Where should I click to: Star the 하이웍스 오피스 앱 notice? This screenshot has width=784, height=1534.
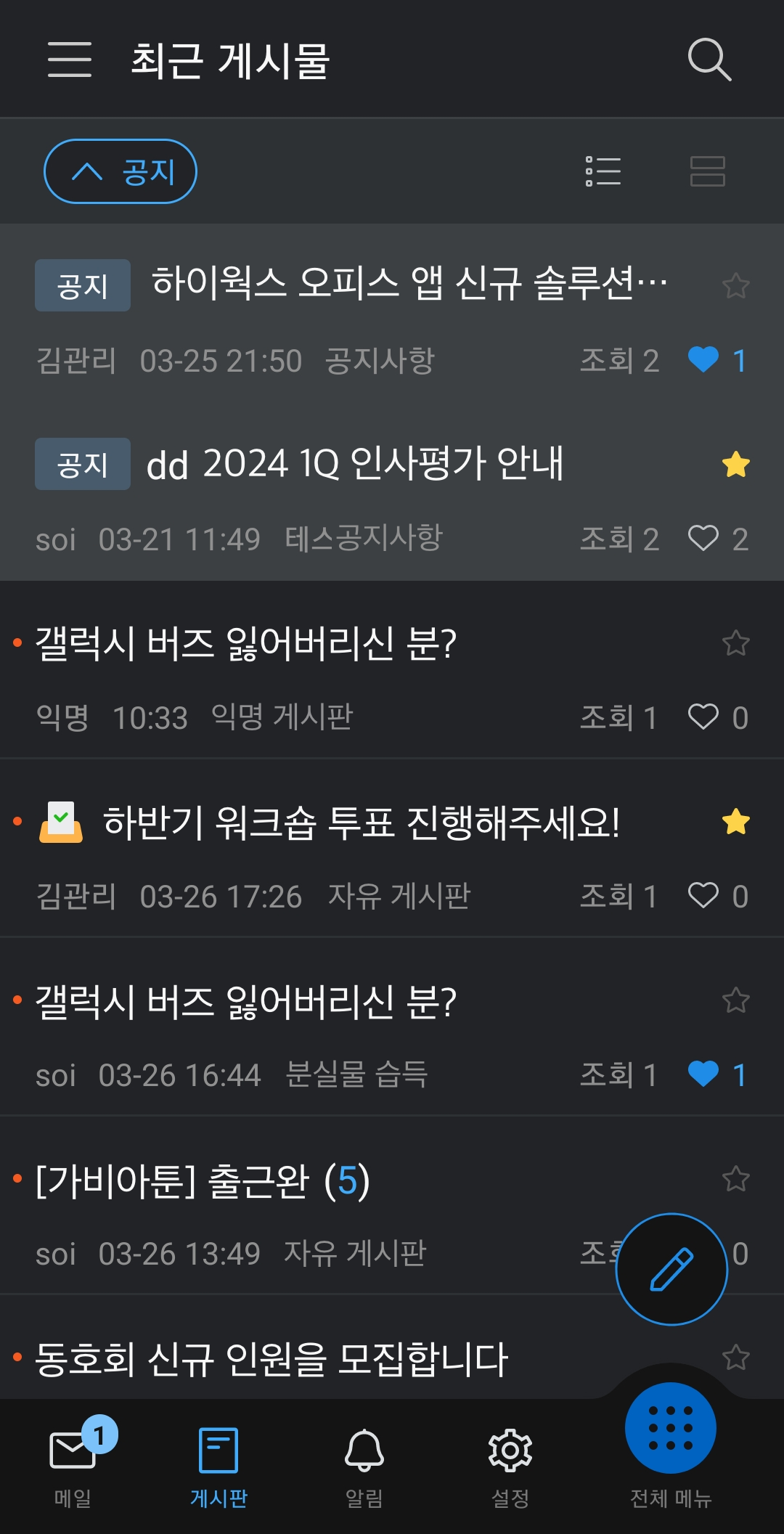click(x=735, y=285)
